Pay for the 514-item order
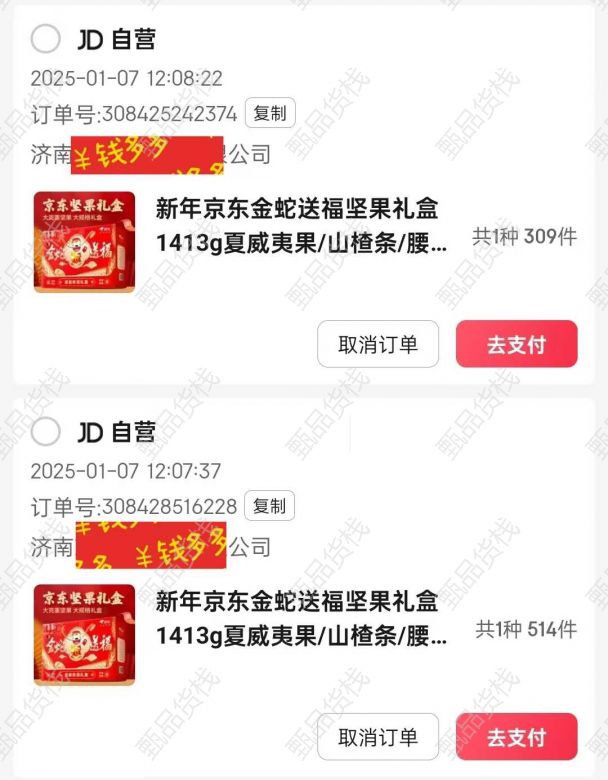608x780 pixels. pyautogui.click(x=516, y=738)
